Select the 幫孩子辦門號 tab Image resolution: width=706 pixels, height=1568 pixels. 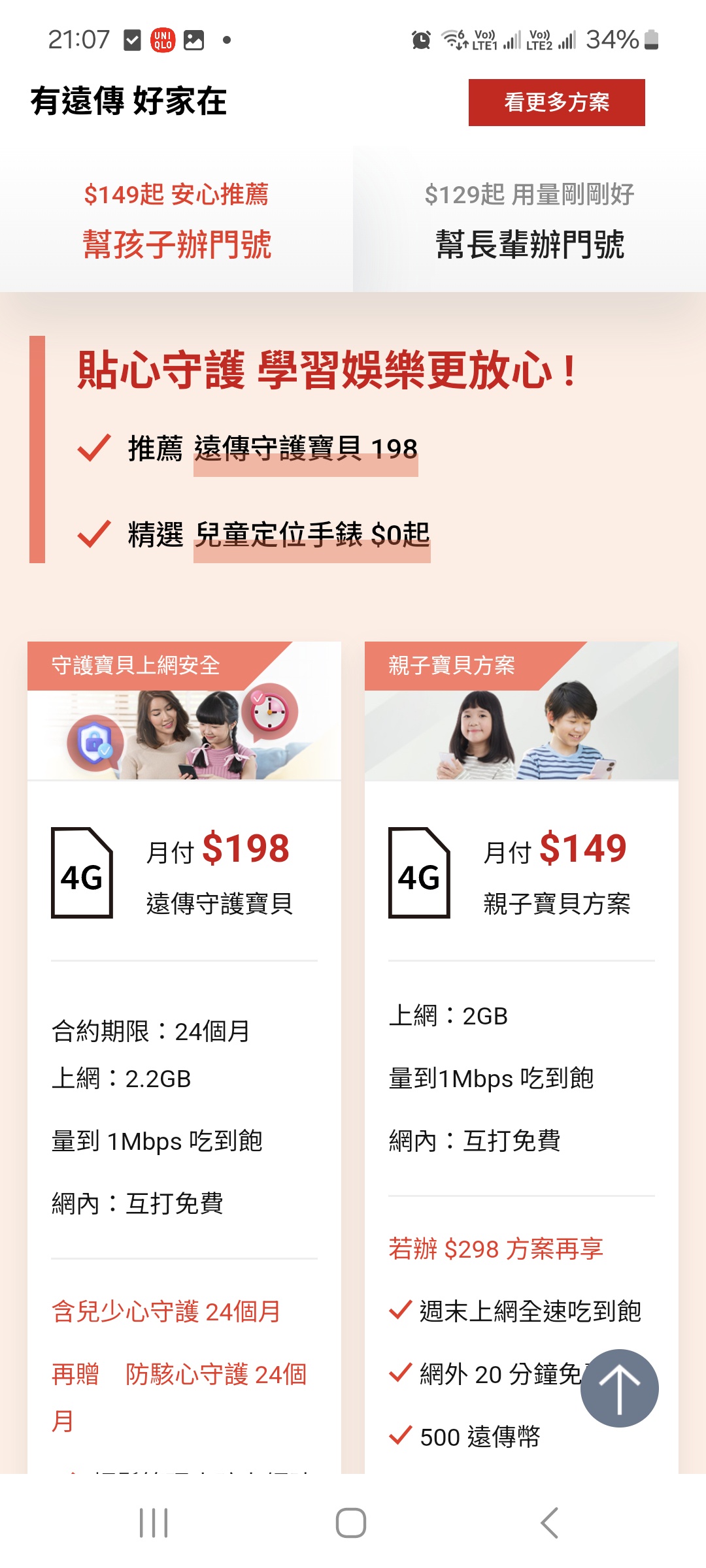pos(176,221)
